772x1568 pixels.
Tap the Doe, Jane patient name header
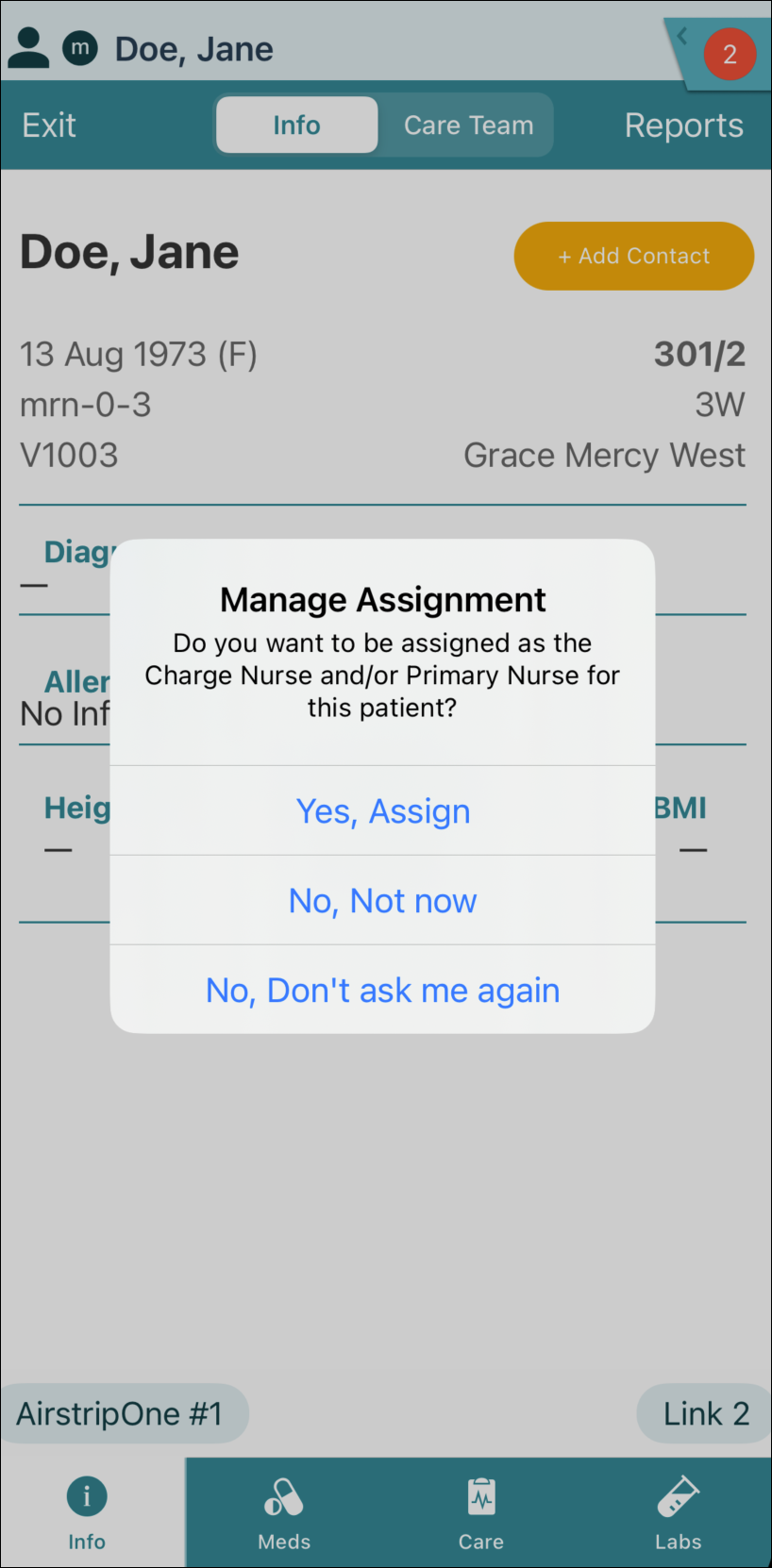[193, 49]
